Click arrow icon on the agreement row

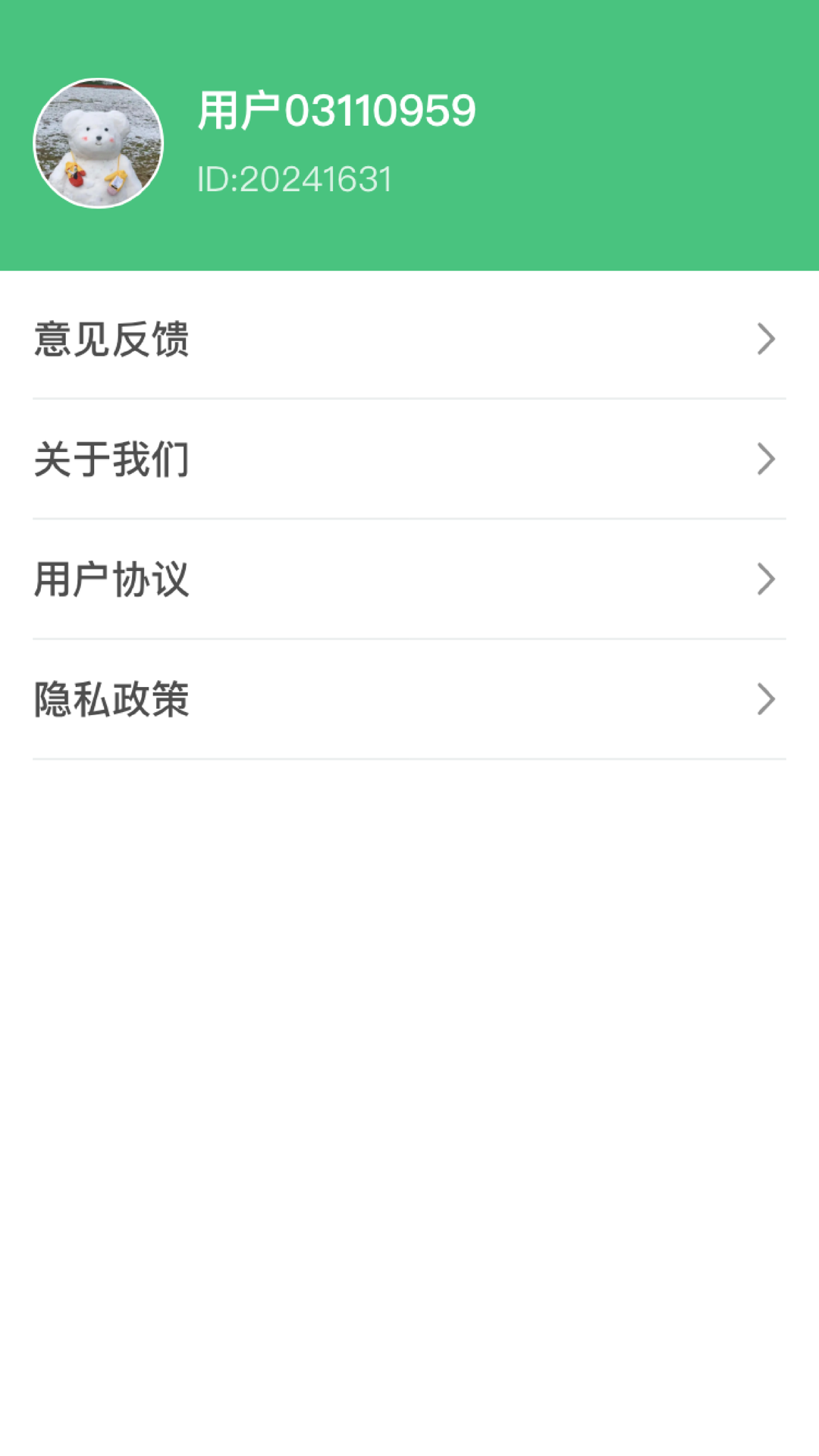tap(767, 579)
